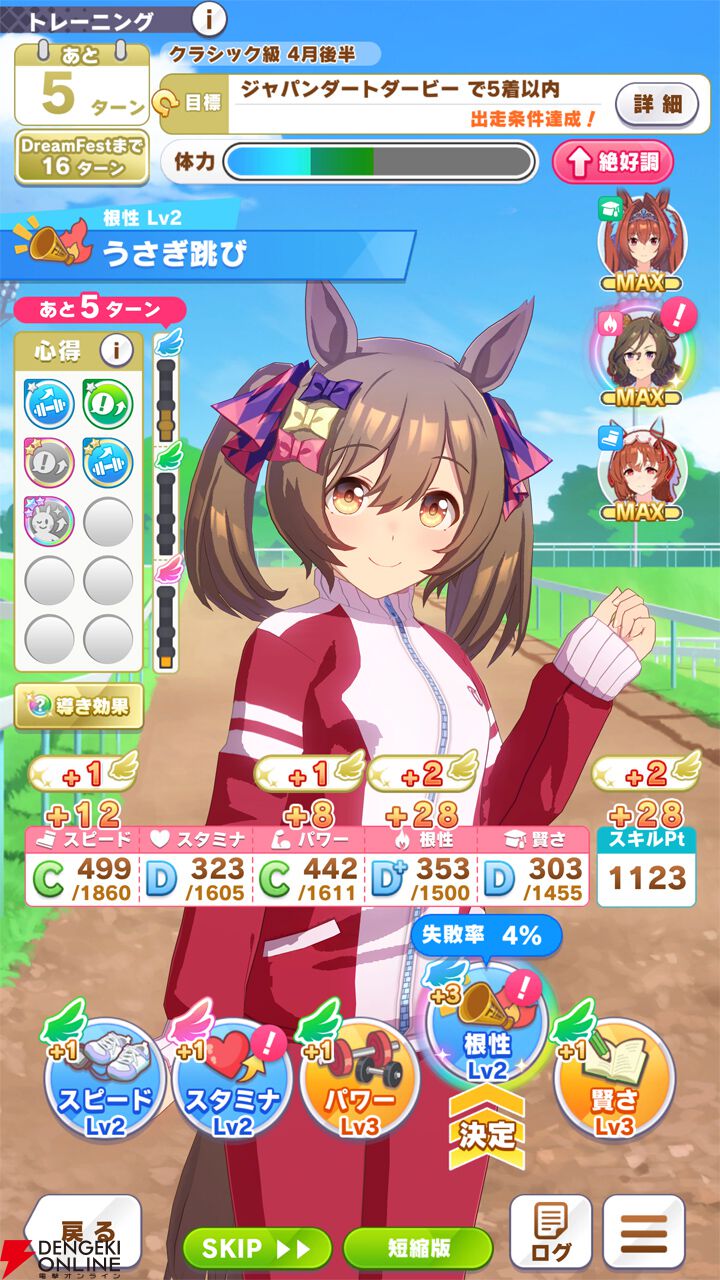Open the 心得 info icon
720x1280 pixels.
click(x=117, y=351)
